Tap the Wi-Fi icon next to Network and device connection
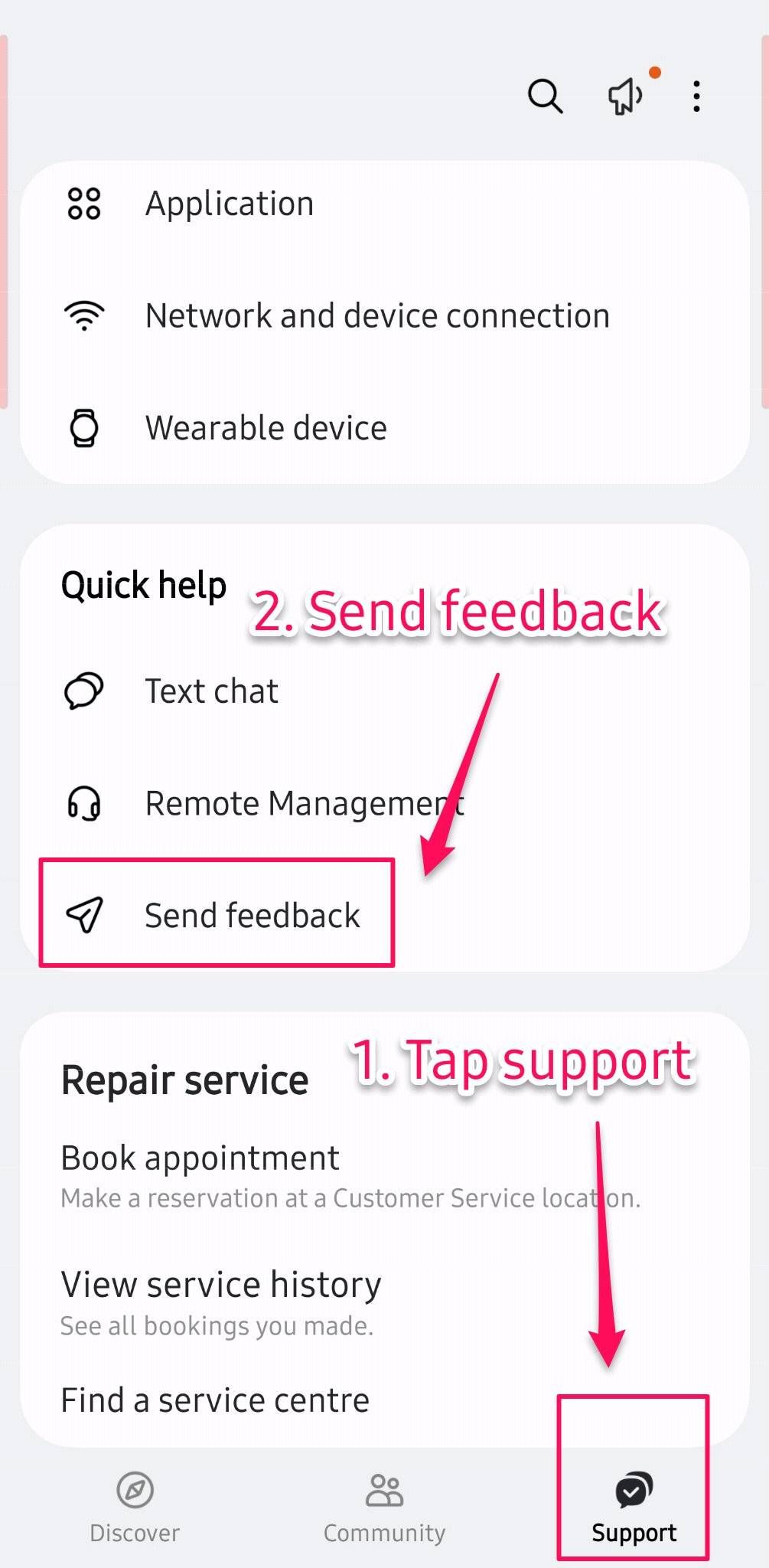This screenshot has height=1568, width=769. click(x=84, y=314)
